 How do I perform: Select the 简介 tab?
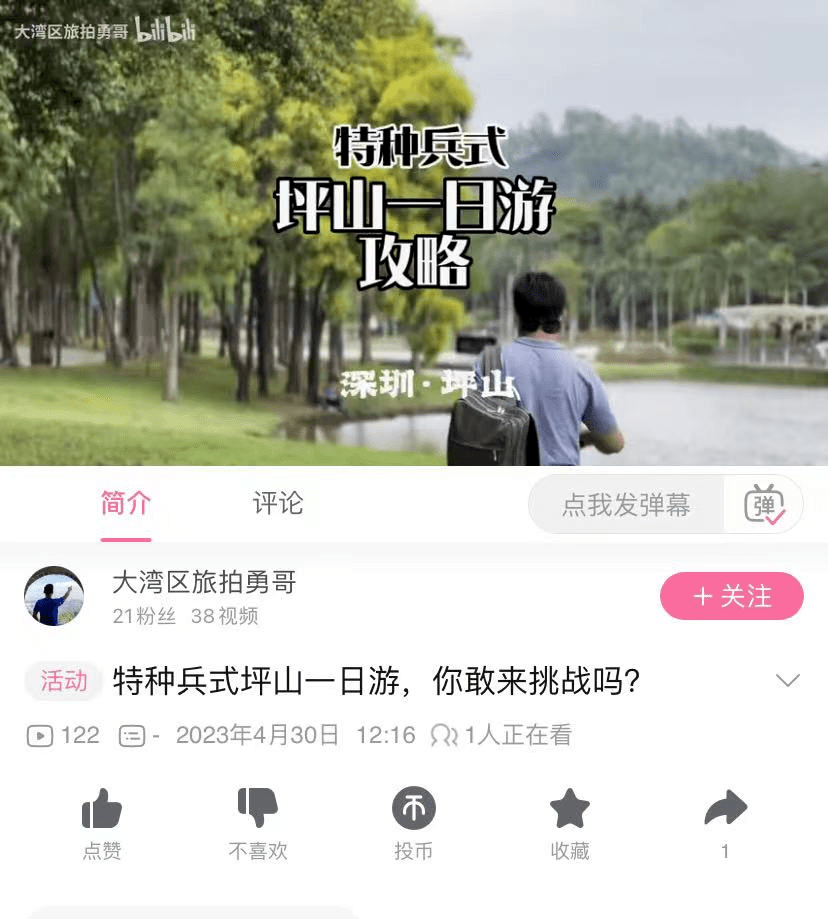(126, 503)
